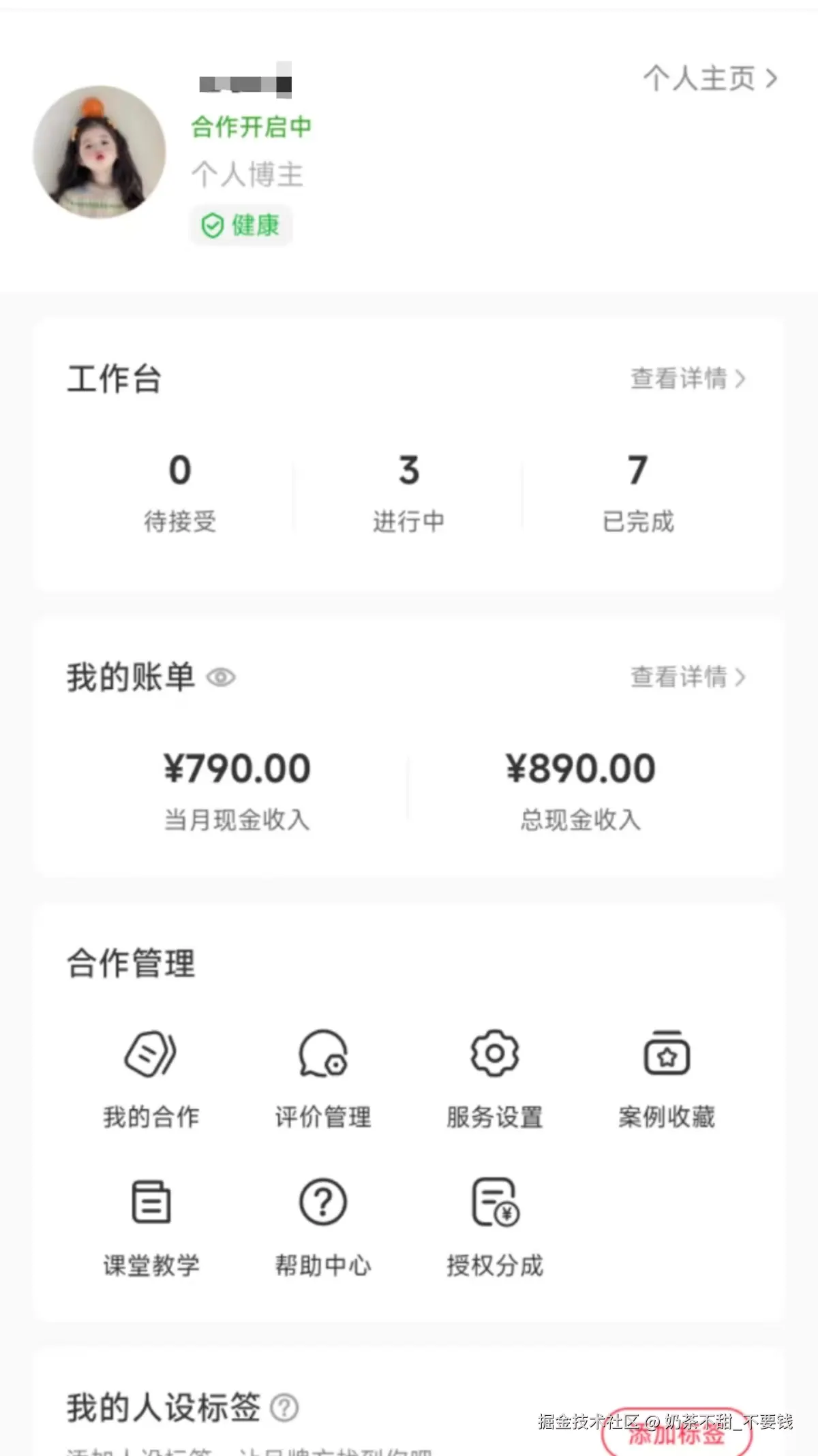The height and width of the screenshot is (1456, 818).
Task: Open 我的账单 details via 查看详情
Action: [687, 677]
